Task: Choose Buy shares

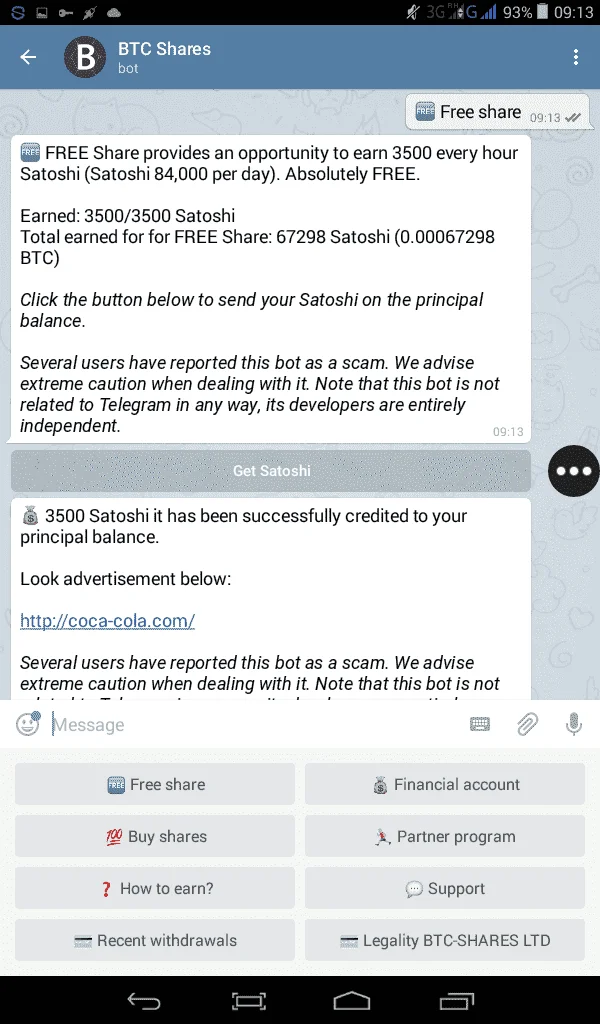Action: pyautogui.click(x=155, y=837)
